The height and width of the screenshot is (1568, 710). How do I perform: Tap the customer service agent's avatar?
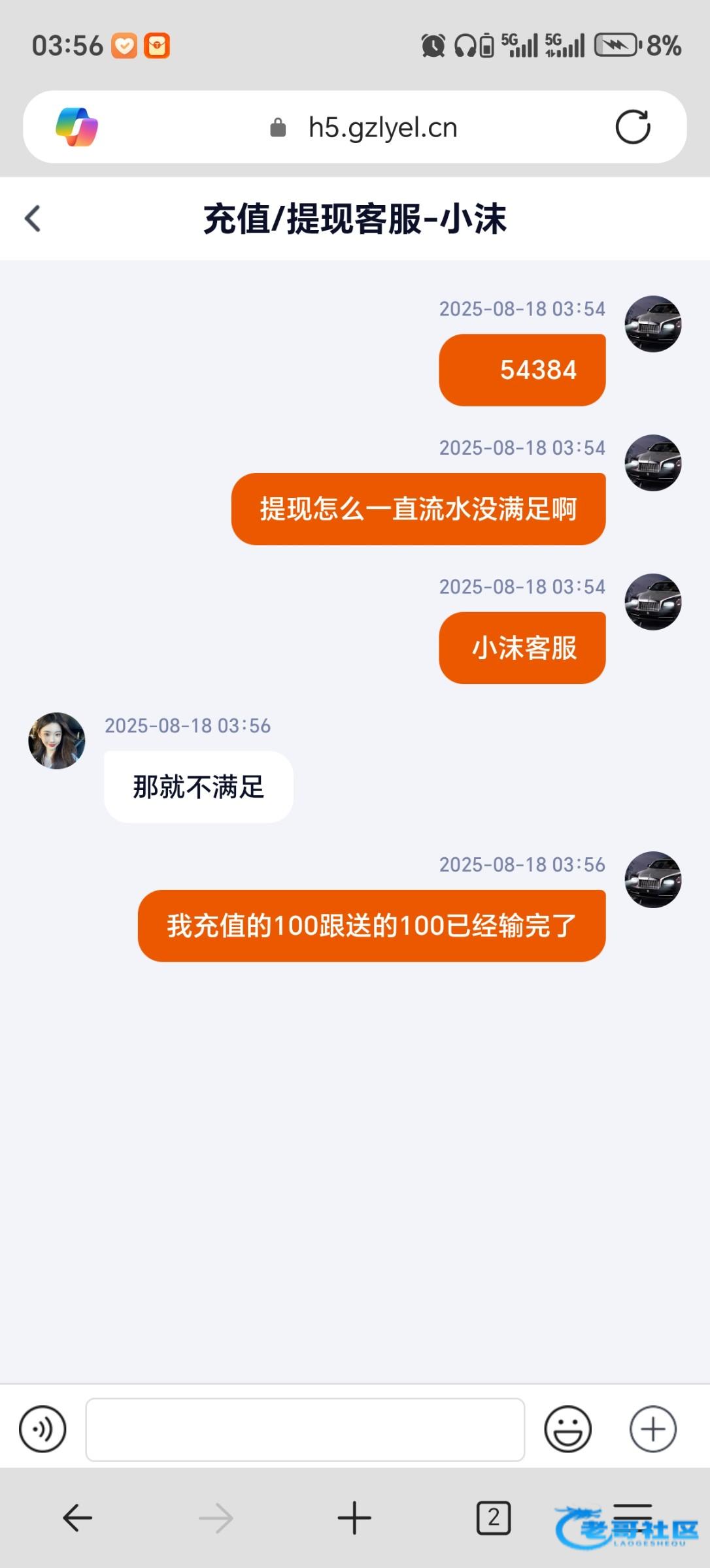[57, 740]
